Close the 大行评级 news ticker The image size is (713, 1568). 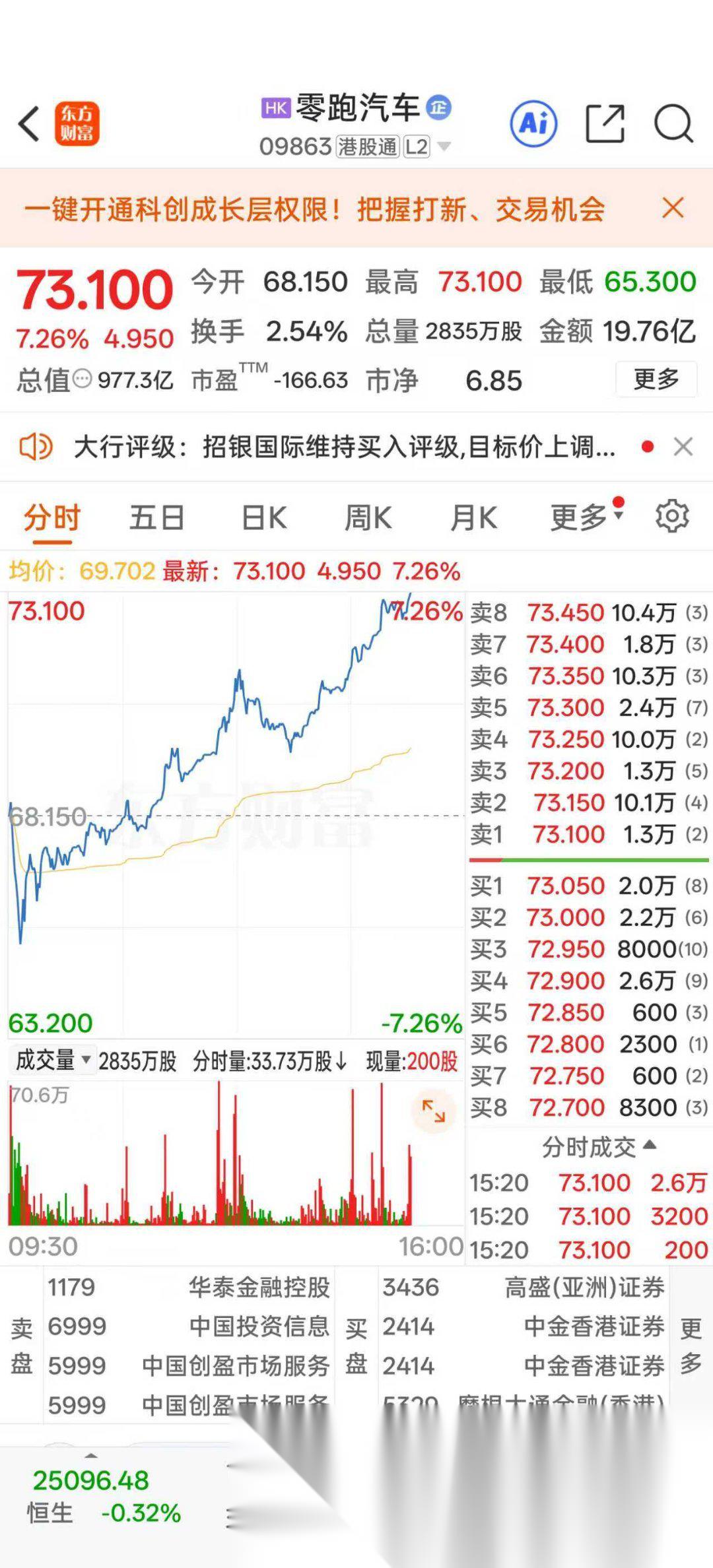[683, 447]
